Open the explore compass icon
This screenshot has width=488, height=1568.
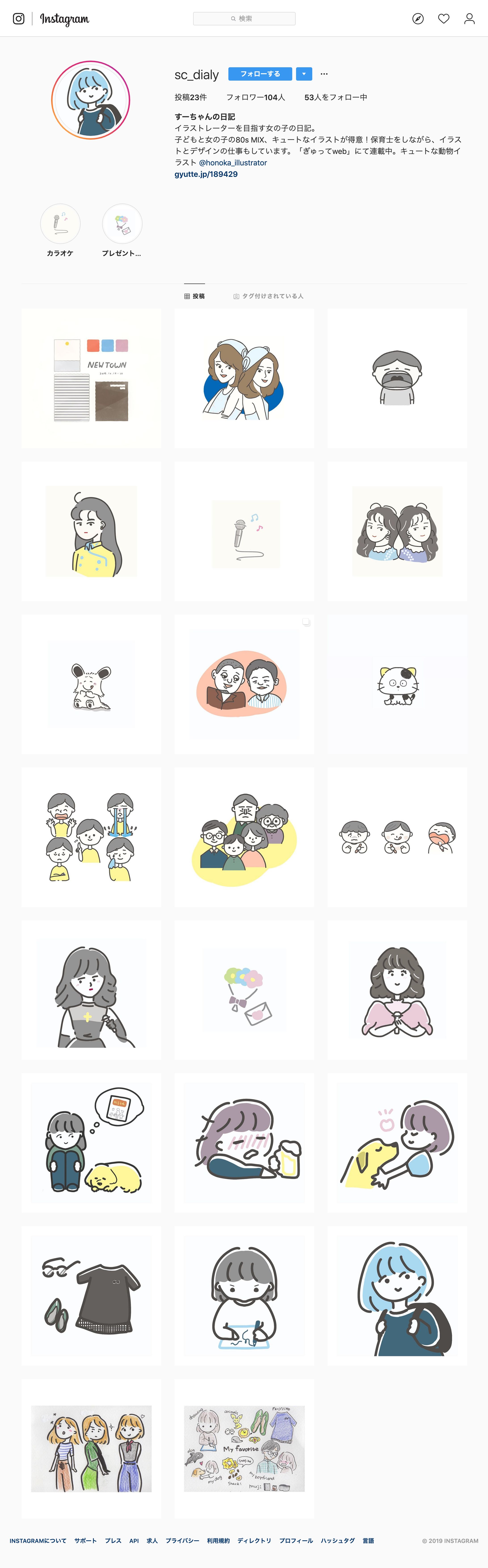click(418, 19)
